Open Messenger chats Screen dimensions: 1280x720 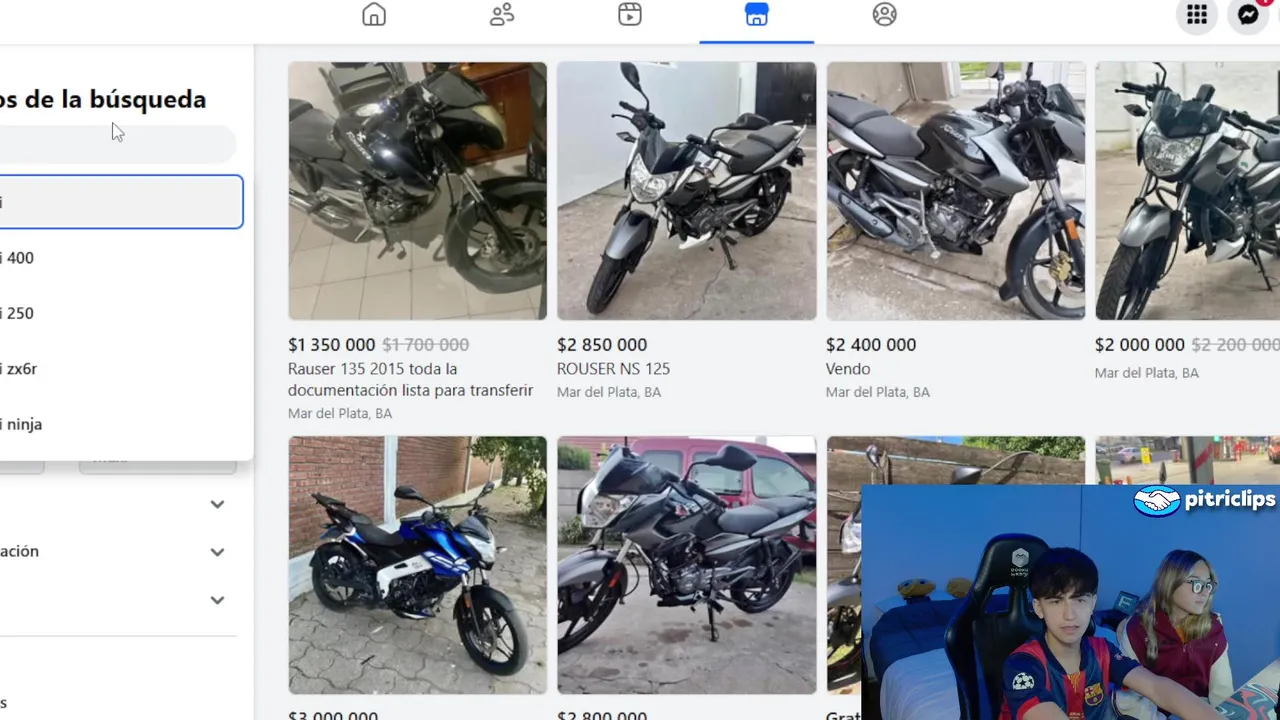tap(1248, 15)
